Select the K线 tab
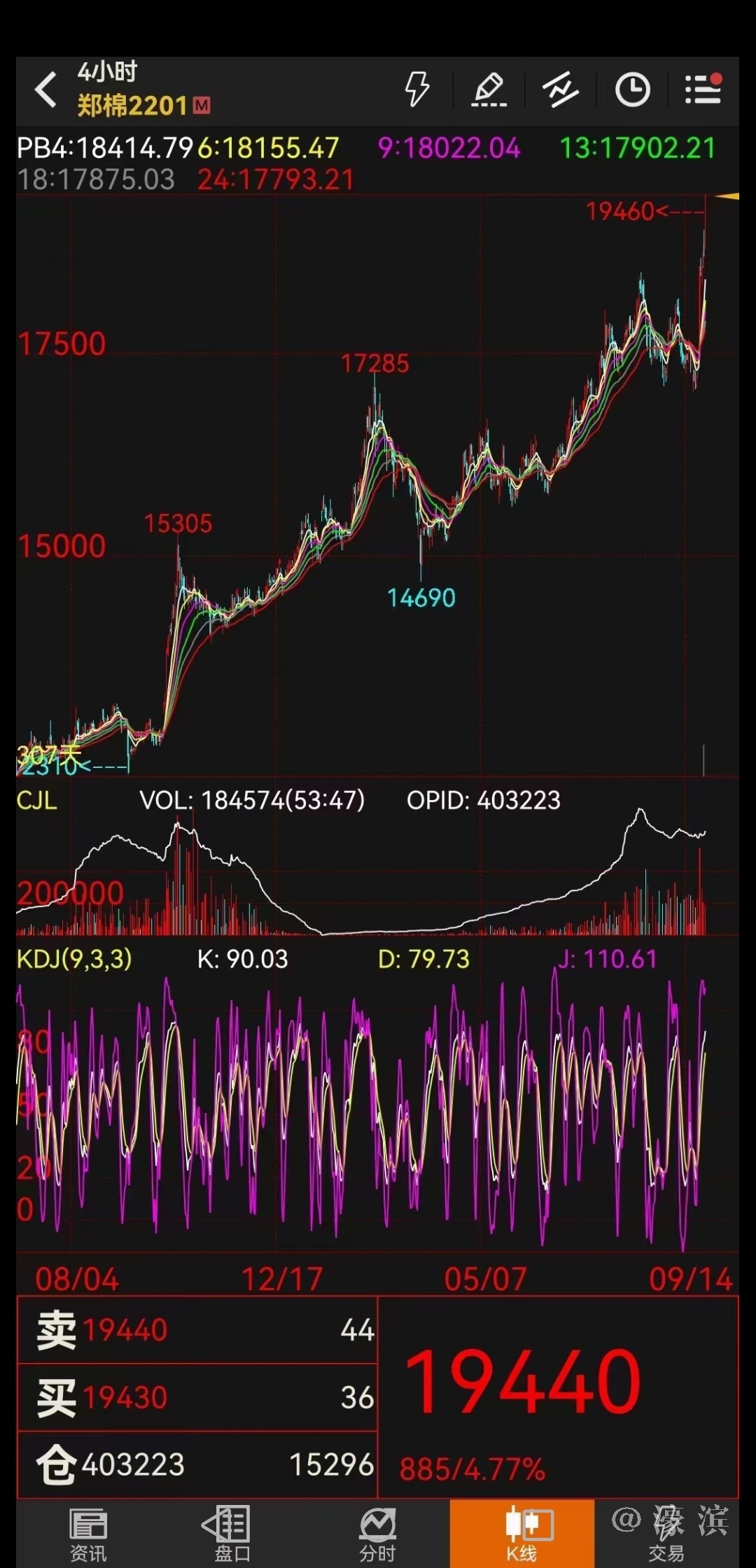The width and height of the screenshot is (756, 1568). tap(522, 1535)
